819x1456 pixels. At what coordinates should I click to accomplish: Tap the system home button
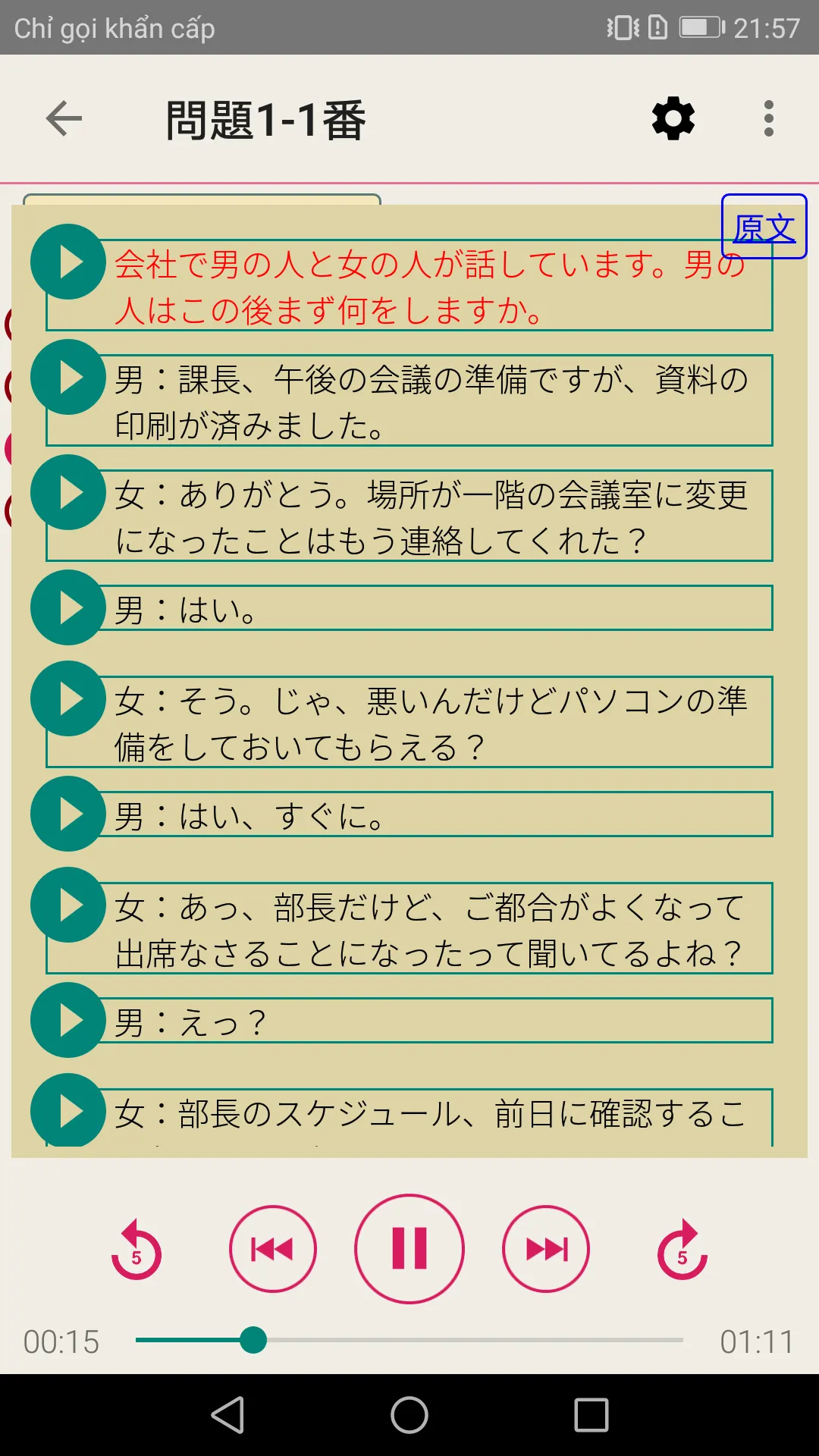409,1415
